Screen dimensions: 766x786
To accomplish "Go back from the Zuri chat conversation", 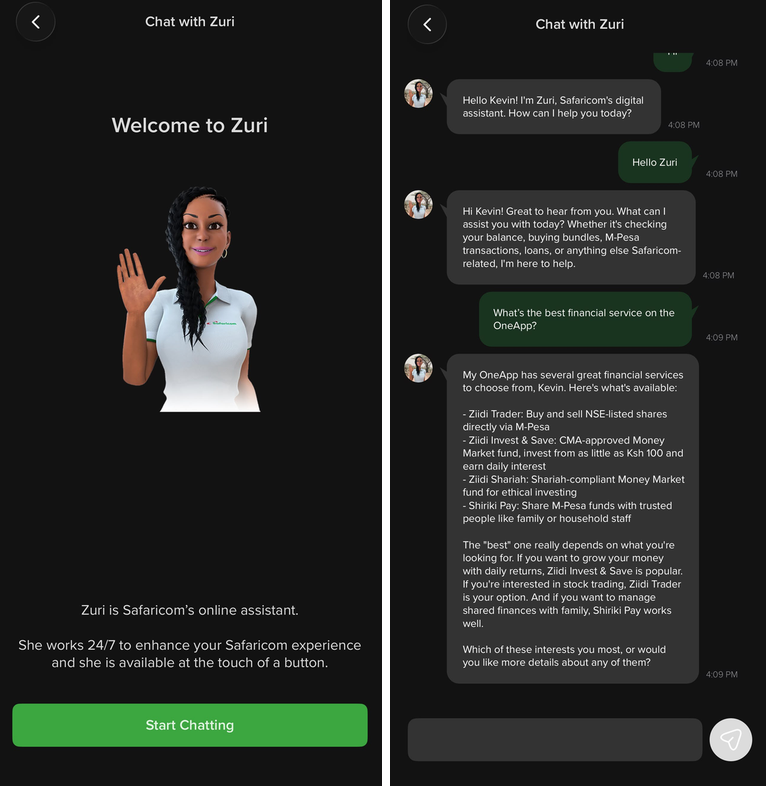I will [427, 25].
